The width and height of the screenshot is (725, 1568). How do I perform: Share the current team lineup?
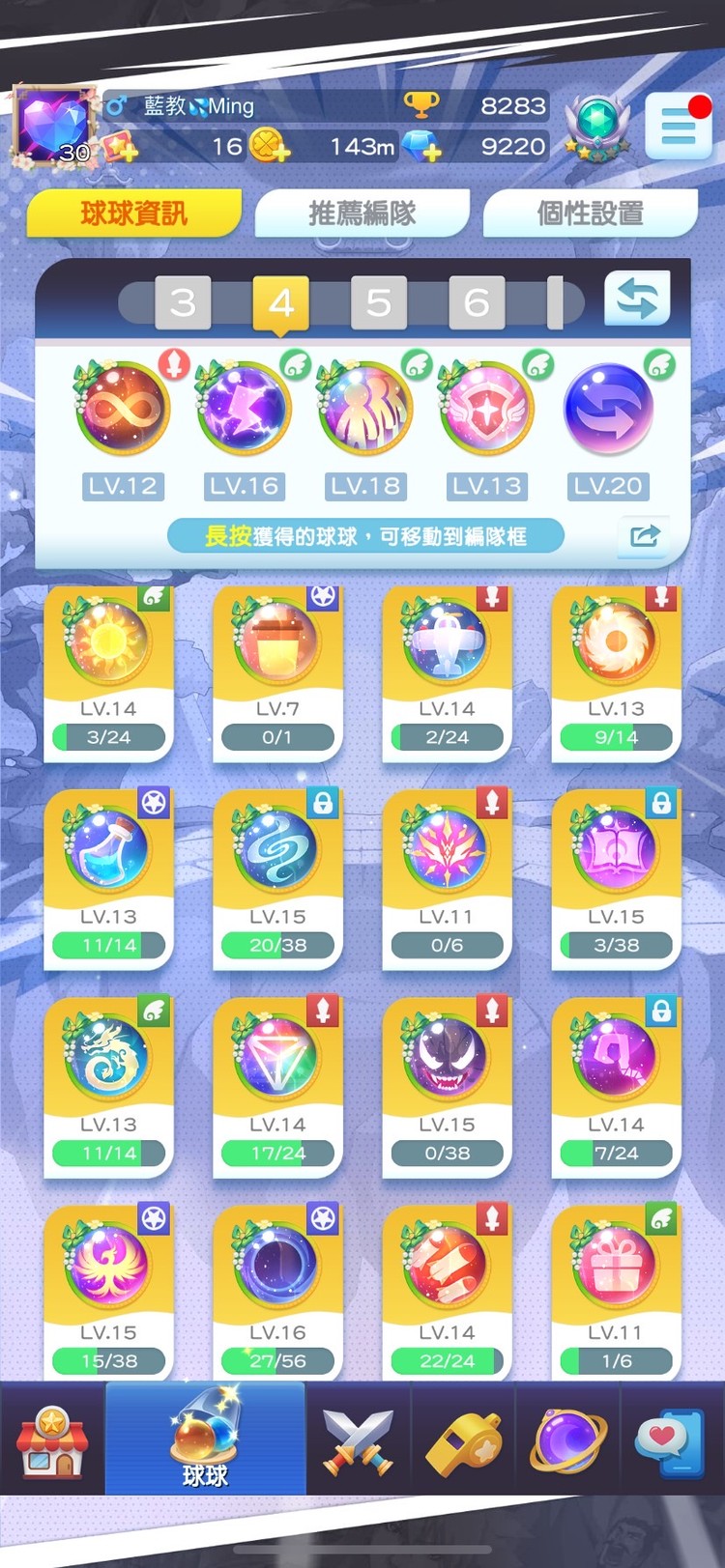[x=644, y=535]
